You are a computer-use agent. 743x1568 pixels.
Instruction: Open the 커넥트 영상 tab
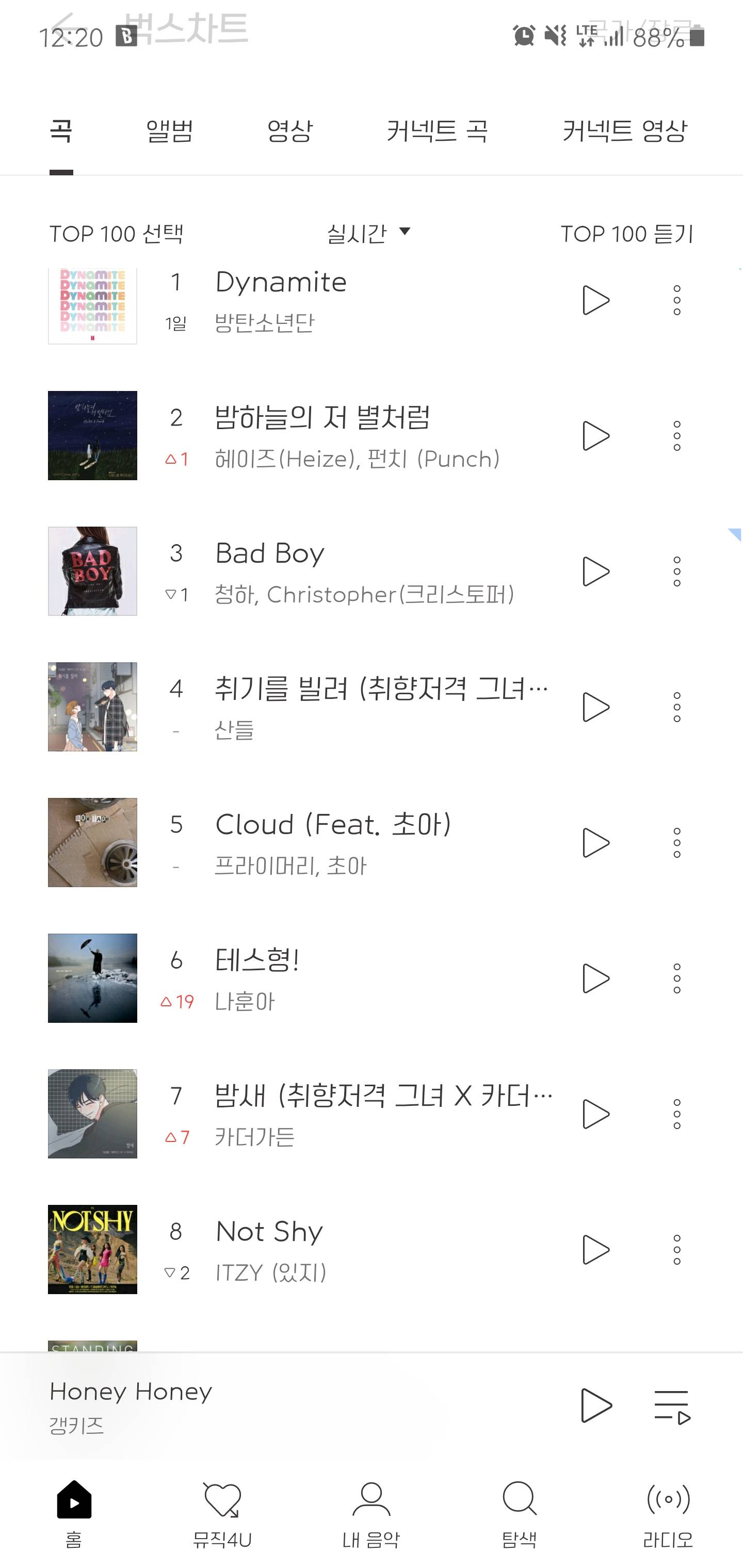(625, 130)
